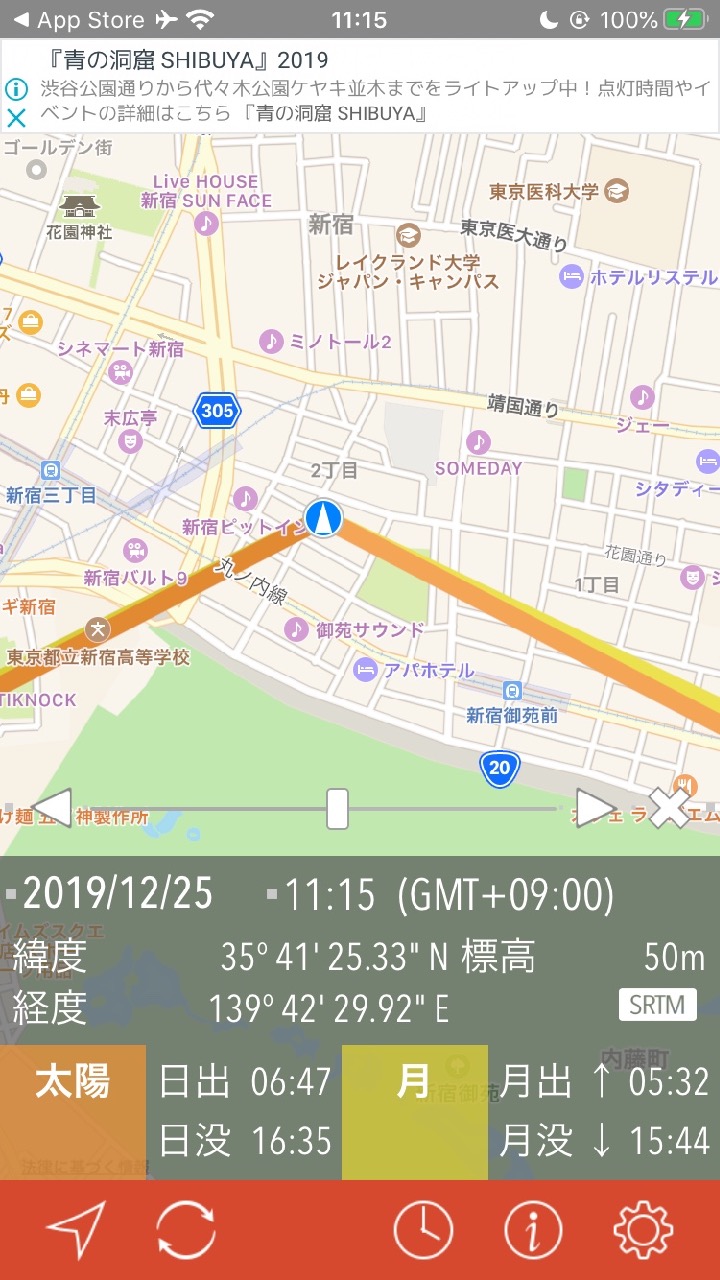Close the 青の洞窟 SHIBUYA ad banner
Viewport: 720px width, 1280px height.
coord(16,119)
